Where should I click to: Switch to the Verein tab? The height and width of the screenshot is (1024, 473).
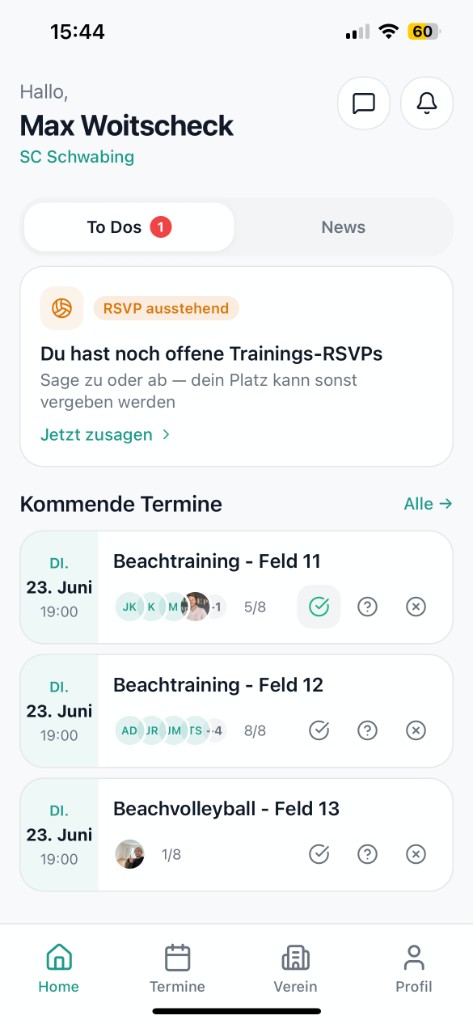coord(295,969)
